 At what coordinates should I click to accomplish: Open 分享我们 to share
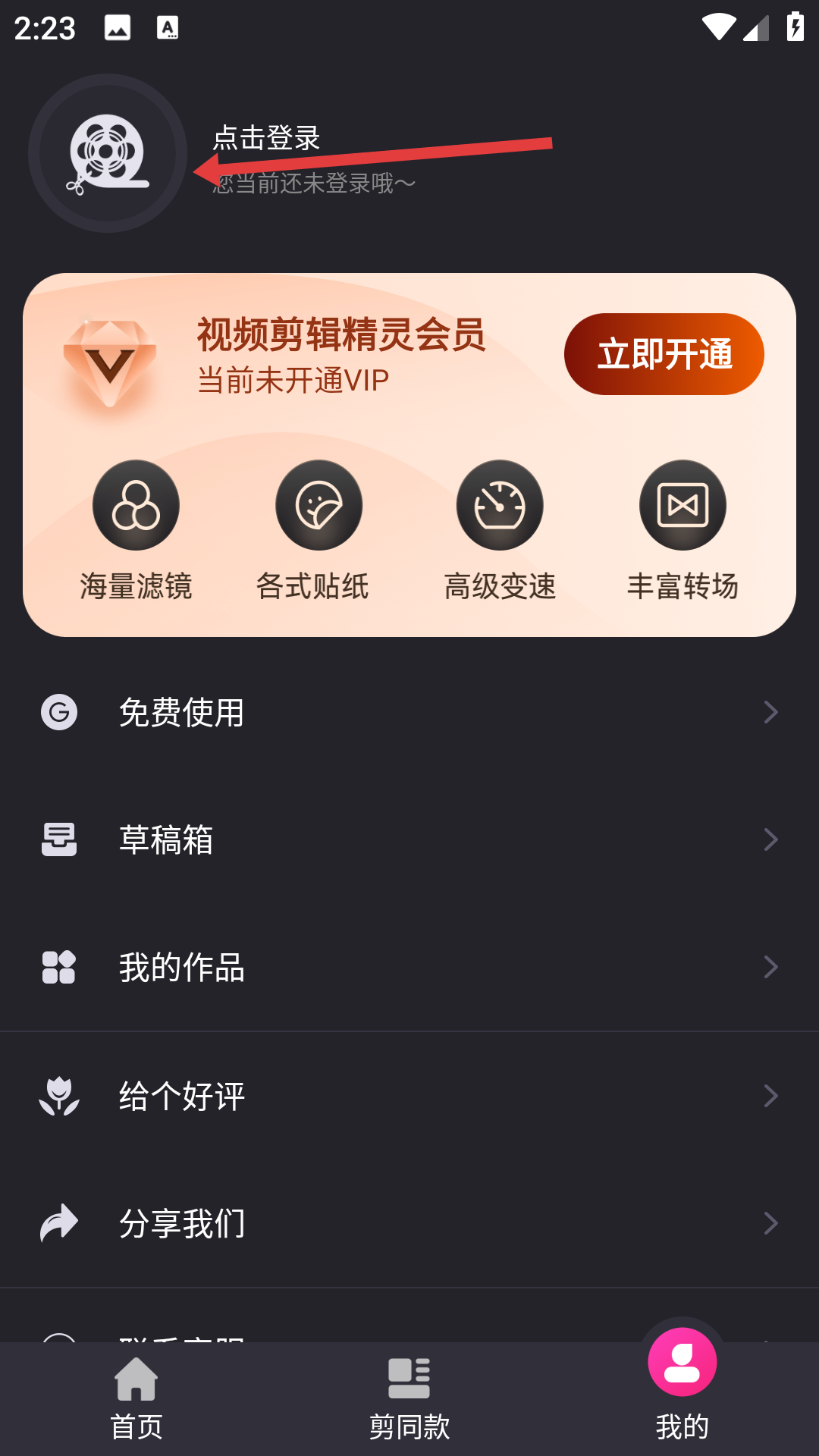pyautogui.click(x=409, y=1223)
